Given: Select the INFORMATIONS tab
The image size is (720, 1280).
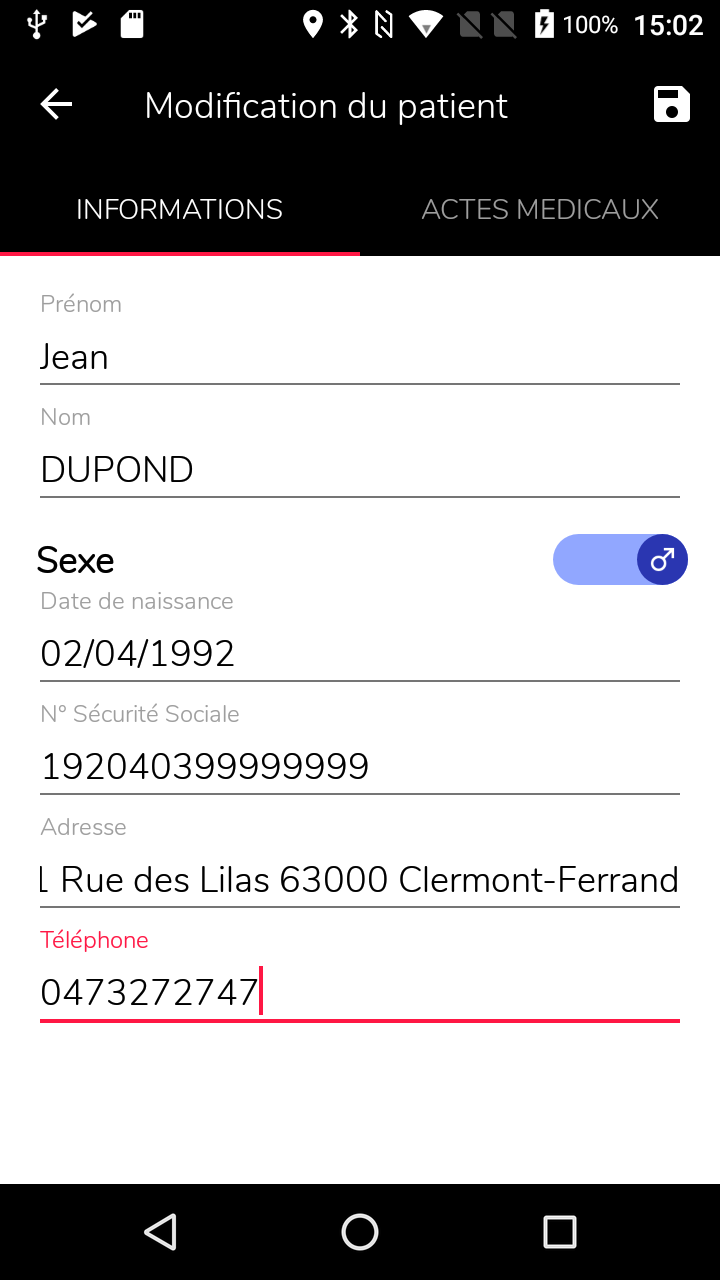Looking at the screenshot, I should (x=180, y=209).
